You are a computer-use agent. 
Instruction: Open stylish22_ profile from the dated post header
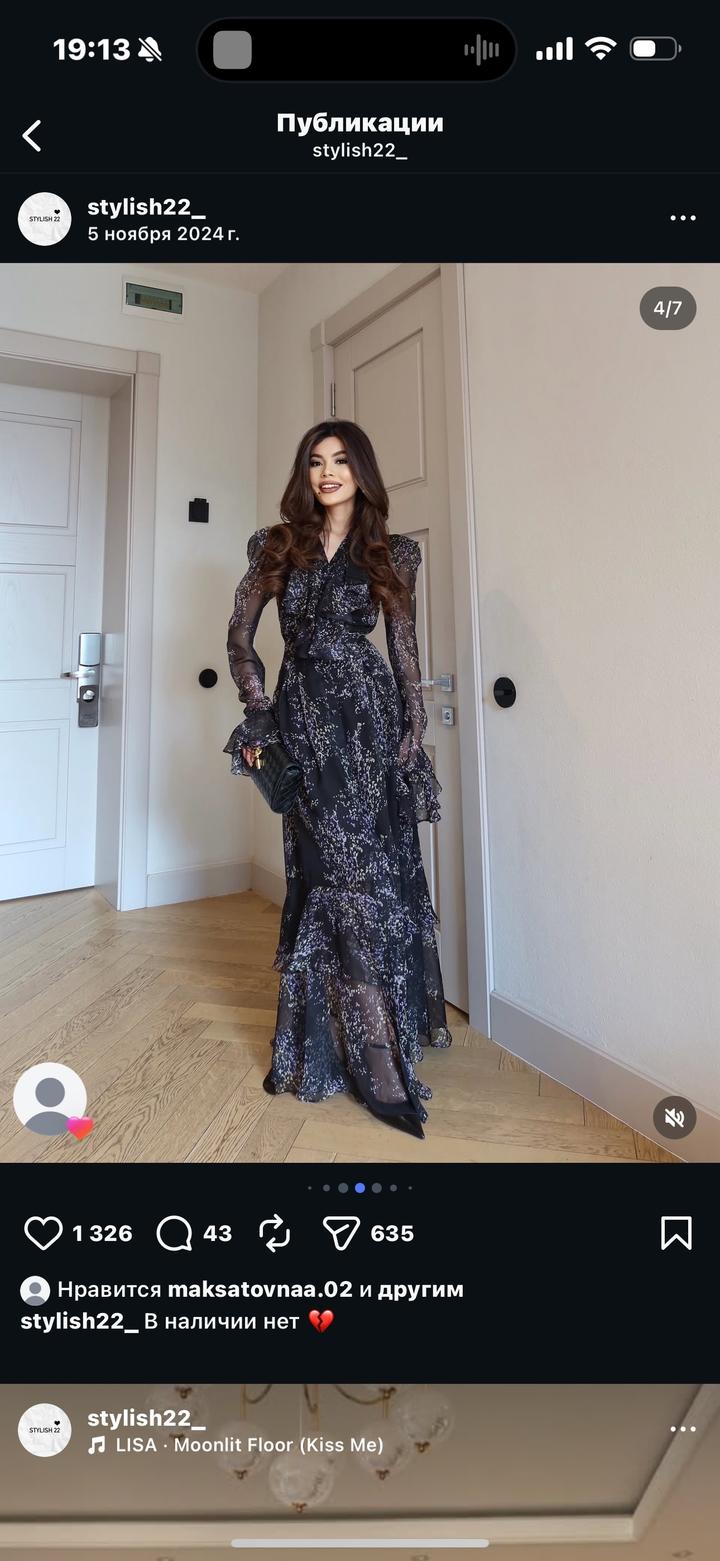[146, 207]
